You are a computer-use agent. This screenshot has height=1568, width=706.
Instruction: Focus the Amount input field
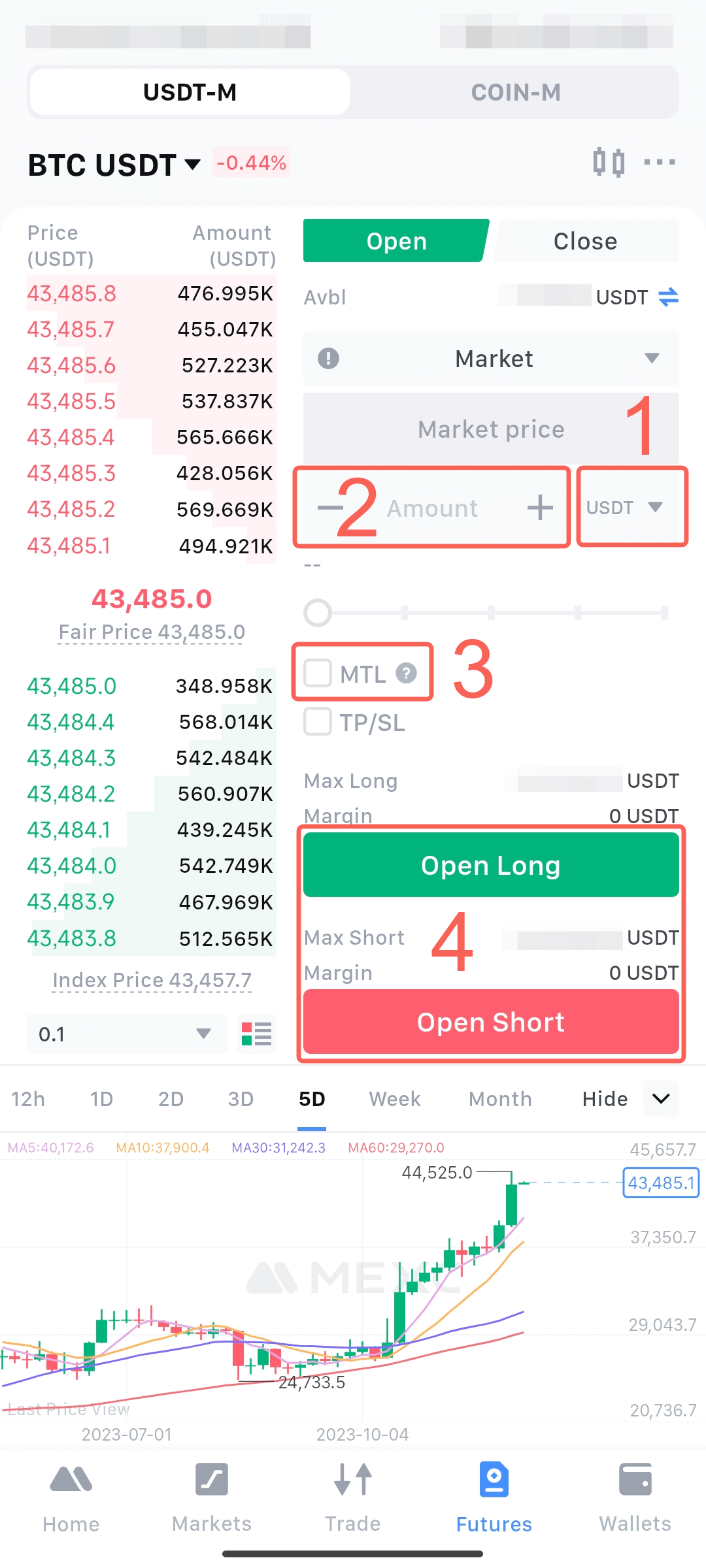click(x=432, y=508)
